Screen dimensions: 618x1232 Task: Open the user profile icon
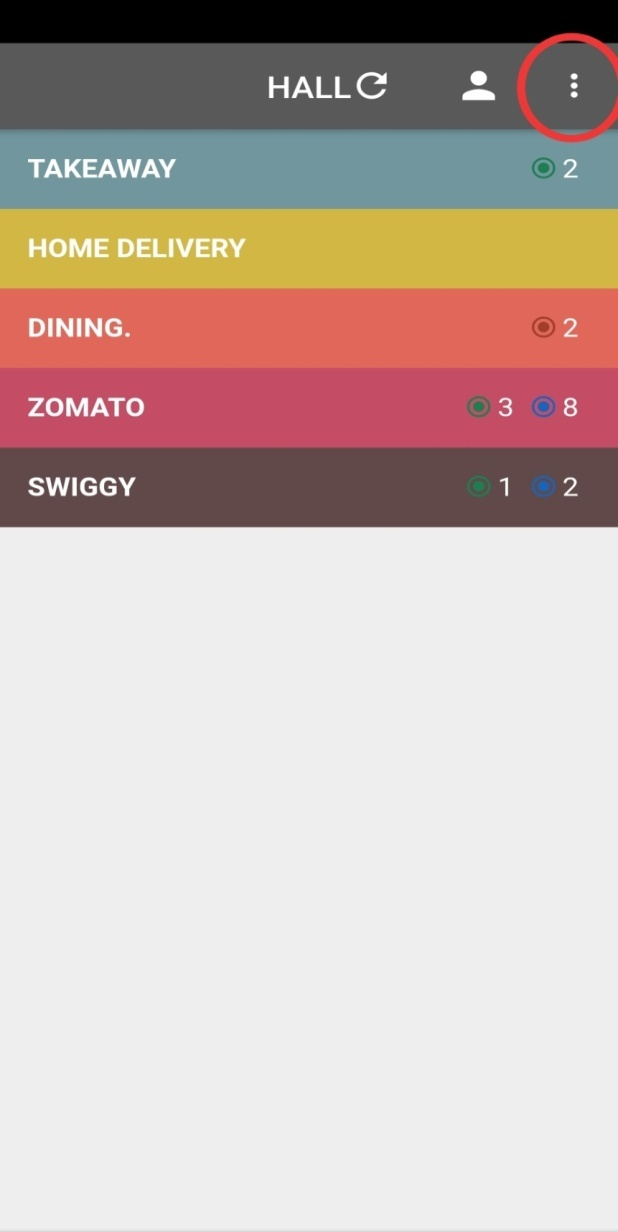(x=479, y=86)
